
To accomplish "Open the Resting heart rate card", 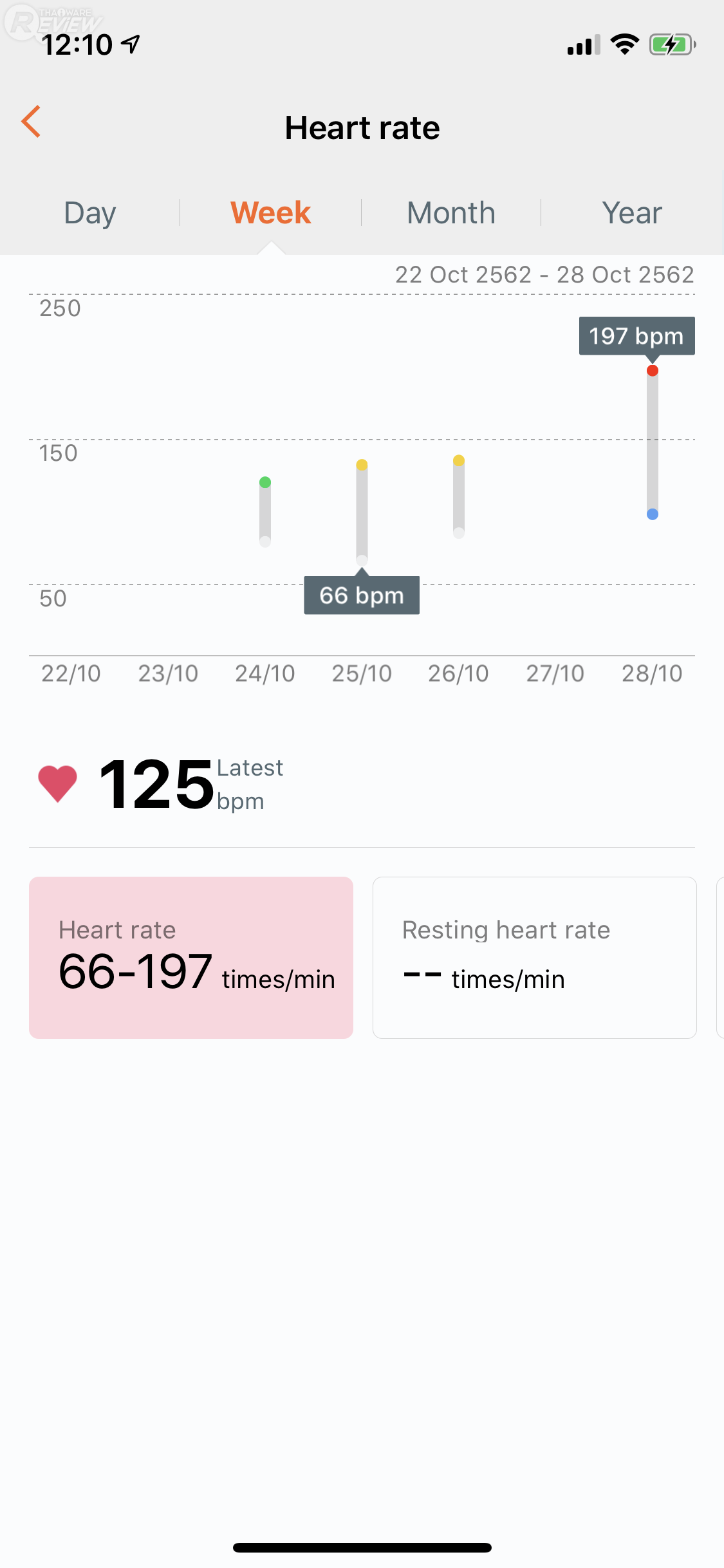I will 534,957.
